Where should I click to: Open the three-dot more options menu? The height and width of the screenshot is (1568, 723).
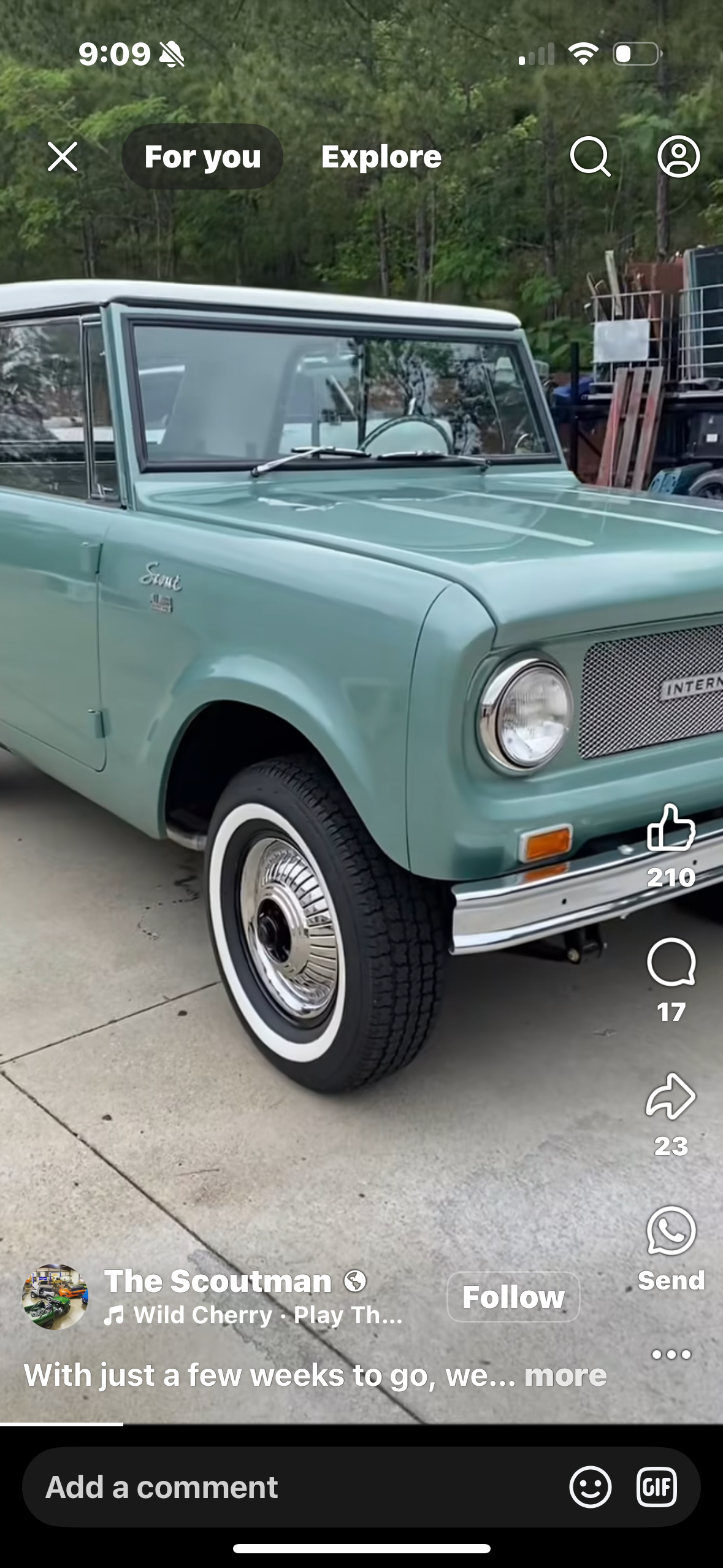671,1355
